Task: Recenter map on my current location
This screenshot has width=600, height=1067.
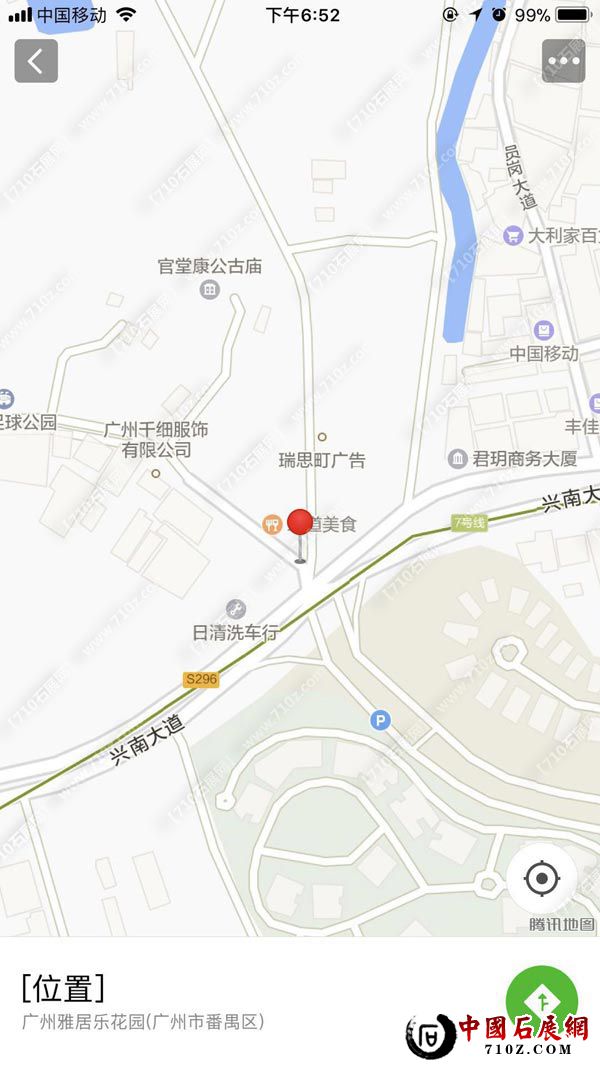Action: click(x=541, y=879)
